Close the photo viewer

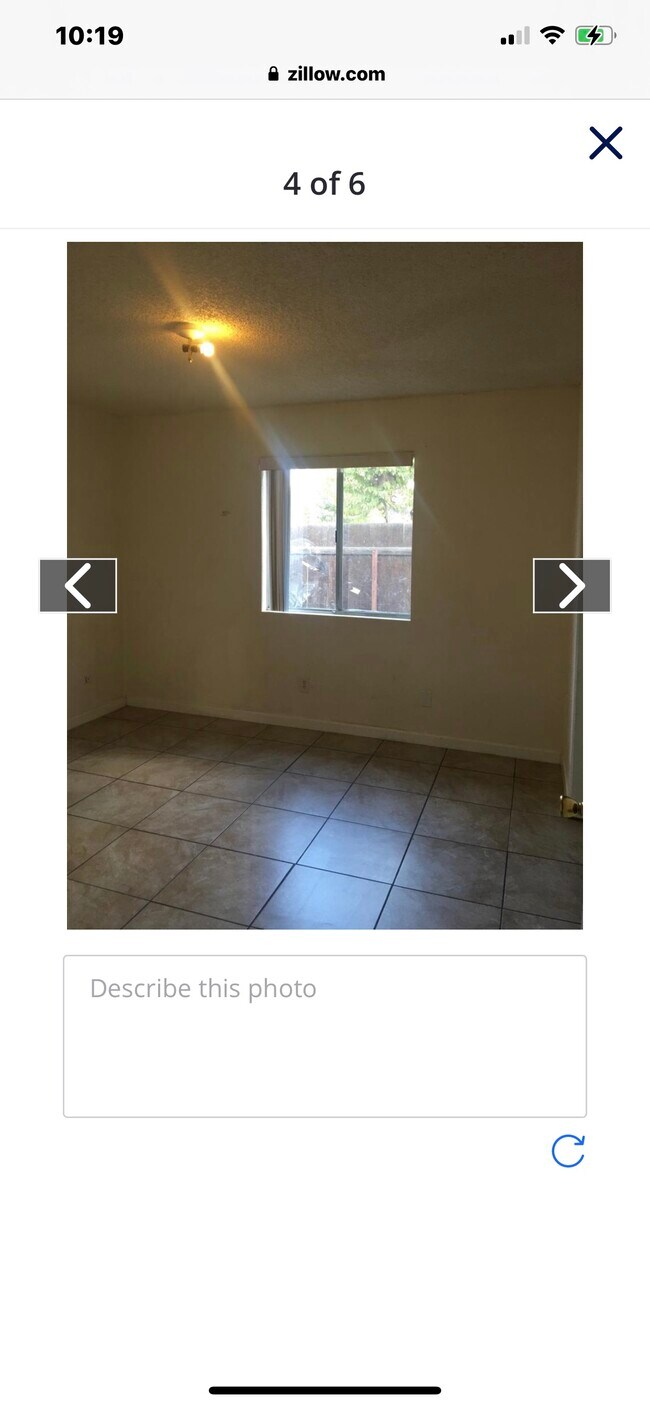(x=605, y=143)
